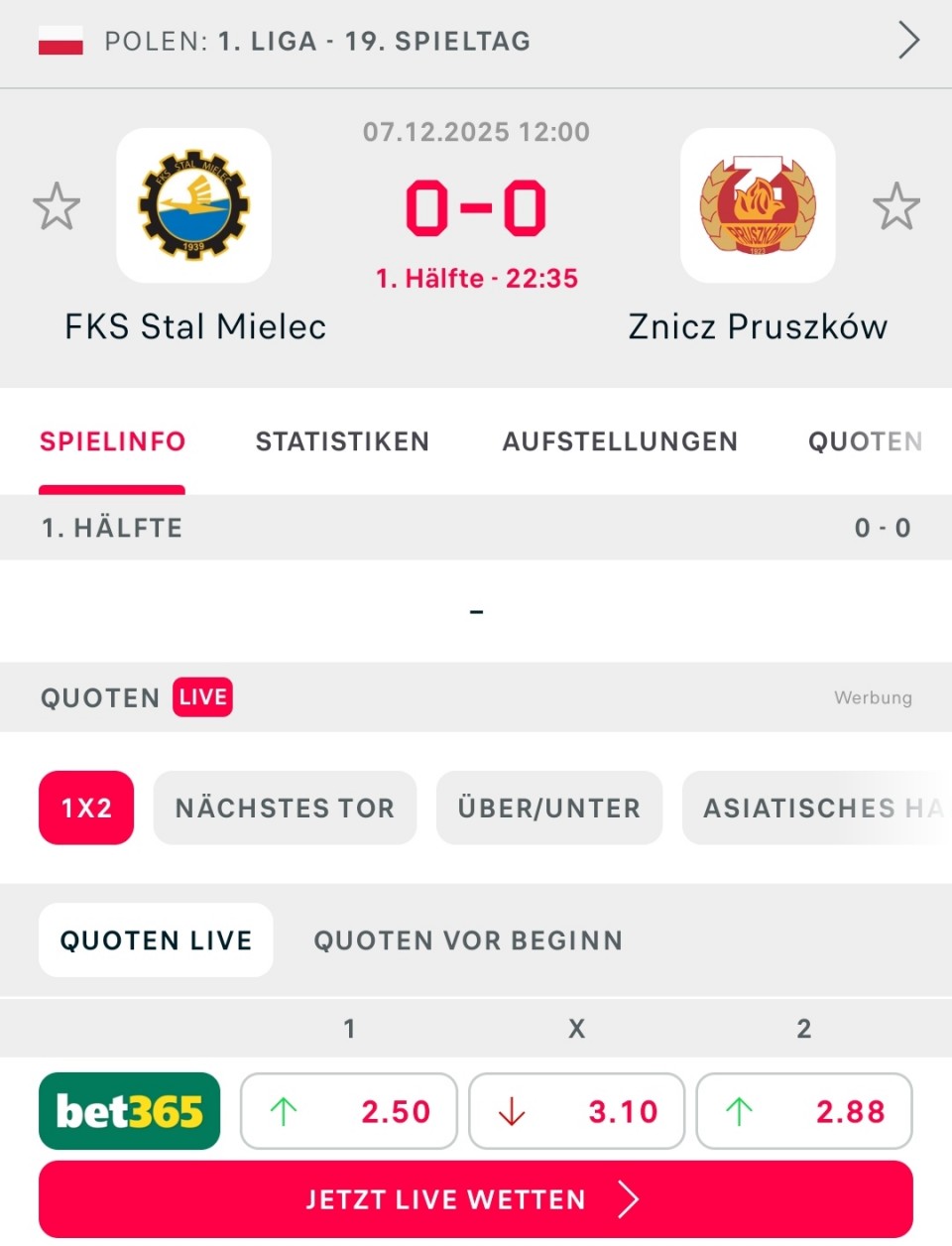Tap Jetzt Live Wetten button
The image size is (952, 1246).
tap(476, 1199)
